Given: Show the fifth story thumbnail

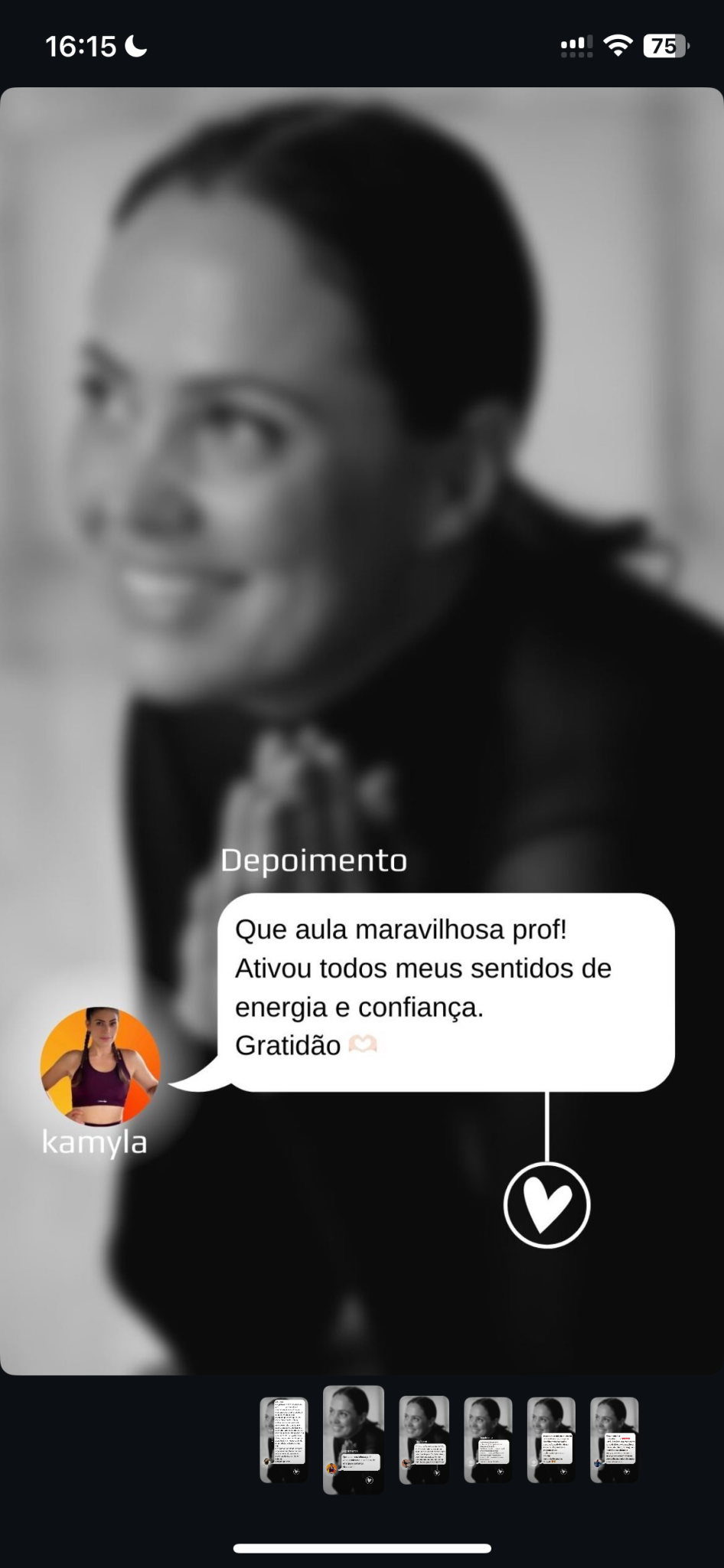Looking at the screenshot, I should click(x=551, y=1440).
